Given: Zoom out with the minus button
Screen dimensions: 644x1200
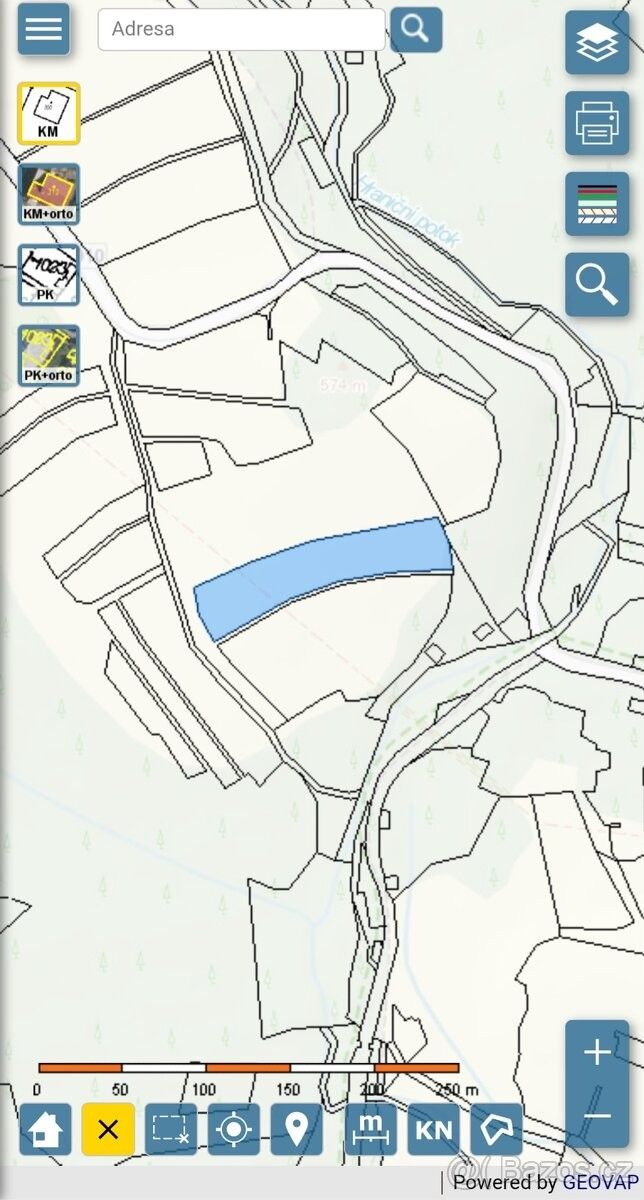Looking at the screenshot, I should tap(597, 1115).
